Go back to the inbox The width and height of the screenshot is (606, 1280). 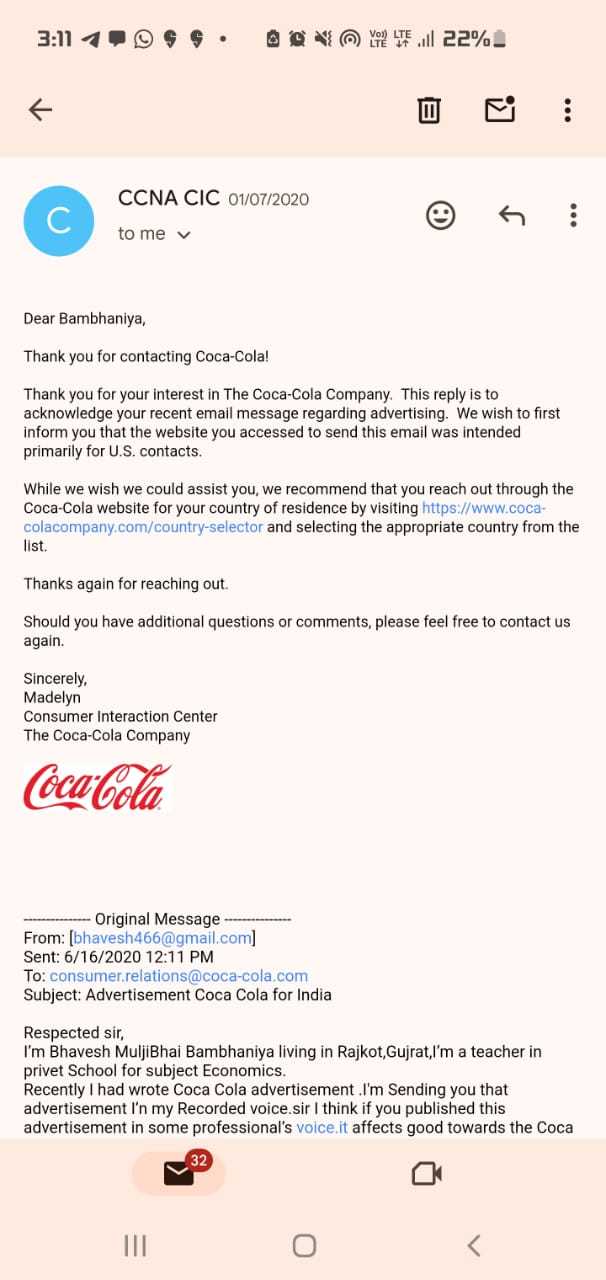pos(40,110)
